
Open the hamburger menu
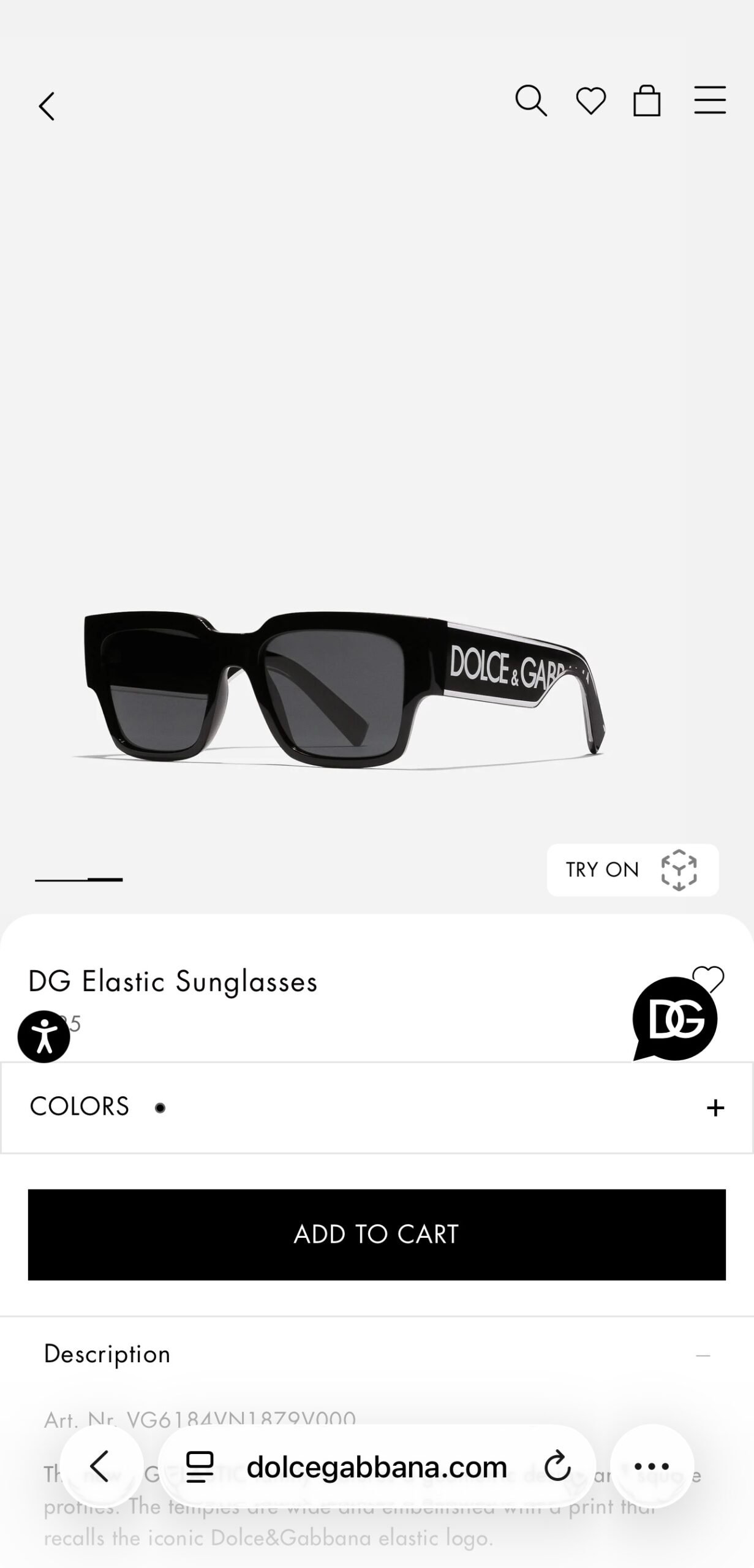(x=710, y=100)
